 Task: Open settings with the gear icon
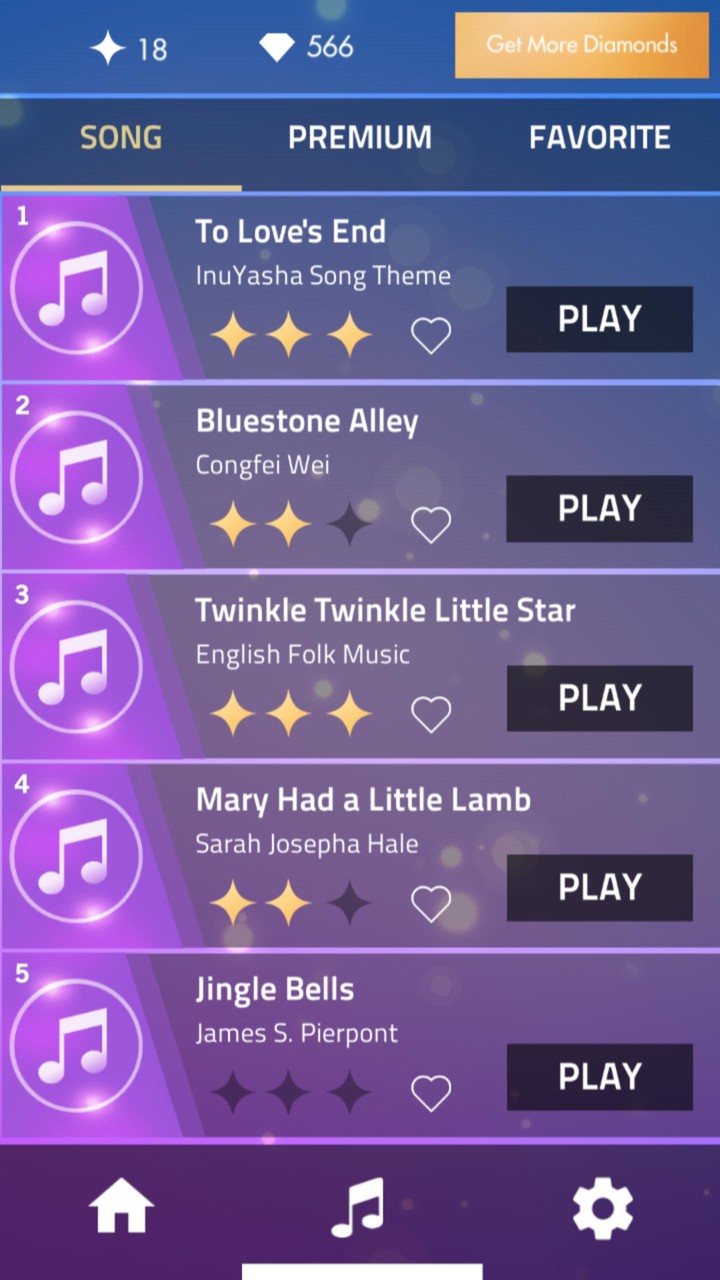click(602, 1207)
